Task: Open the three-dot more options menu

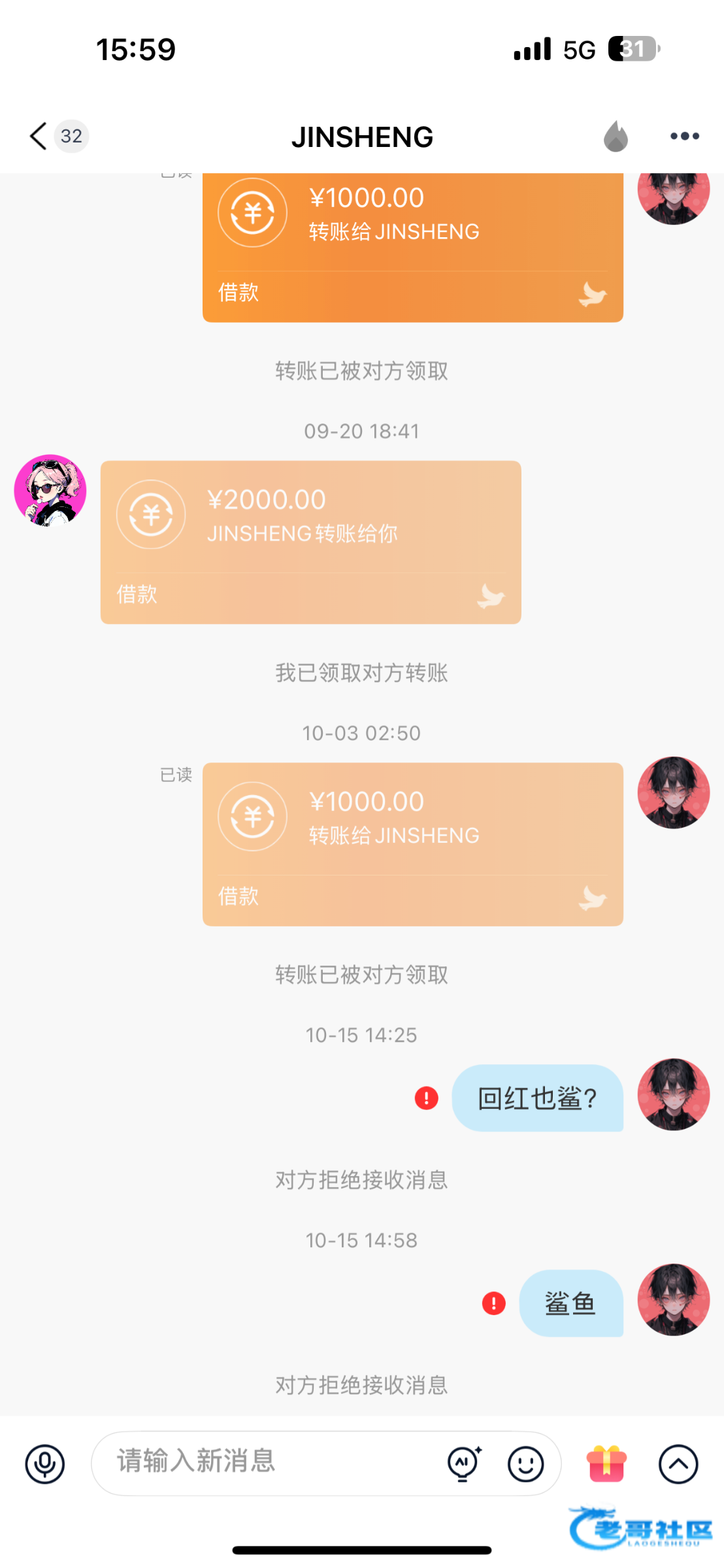Action: point(684,136)
